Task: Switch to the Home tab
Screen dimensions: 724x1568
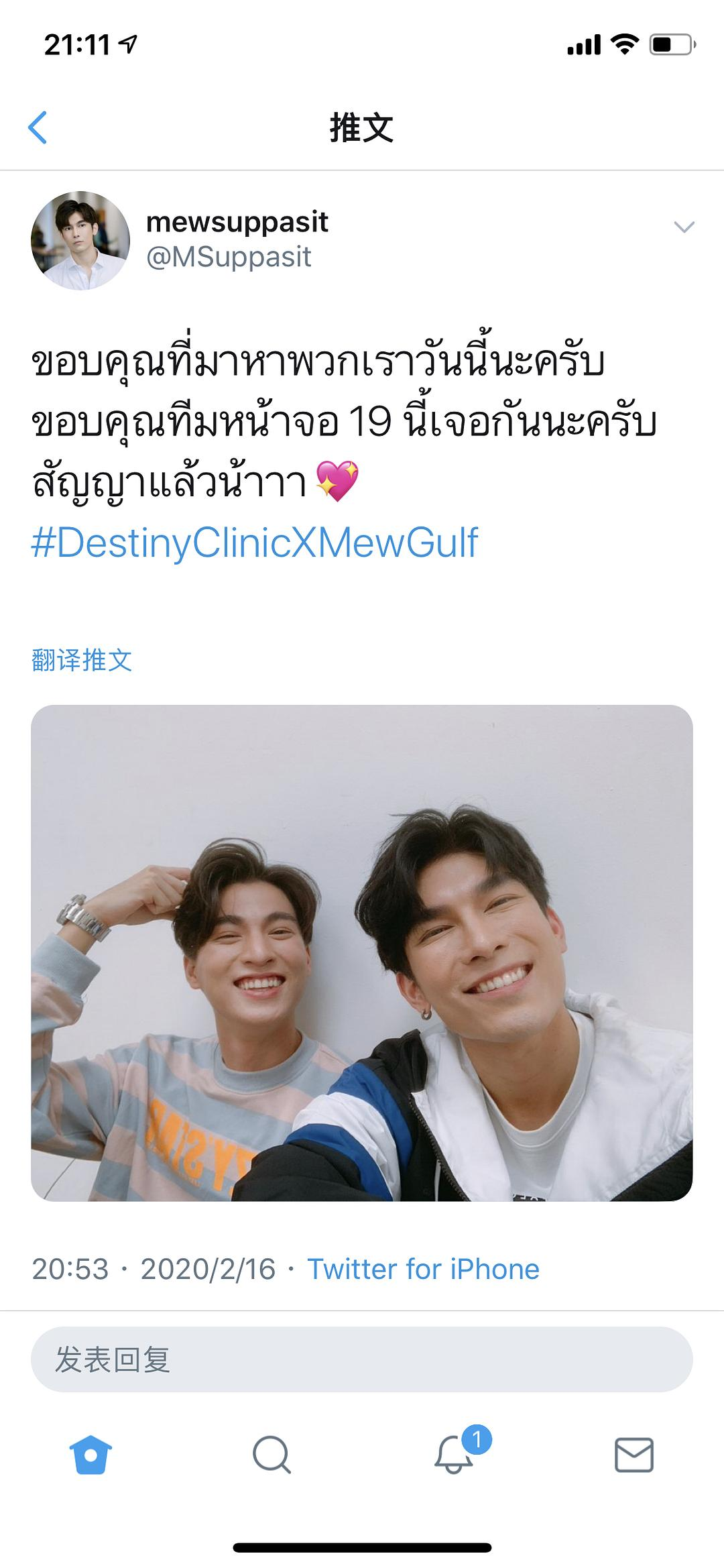Action: click(90, 1455)
